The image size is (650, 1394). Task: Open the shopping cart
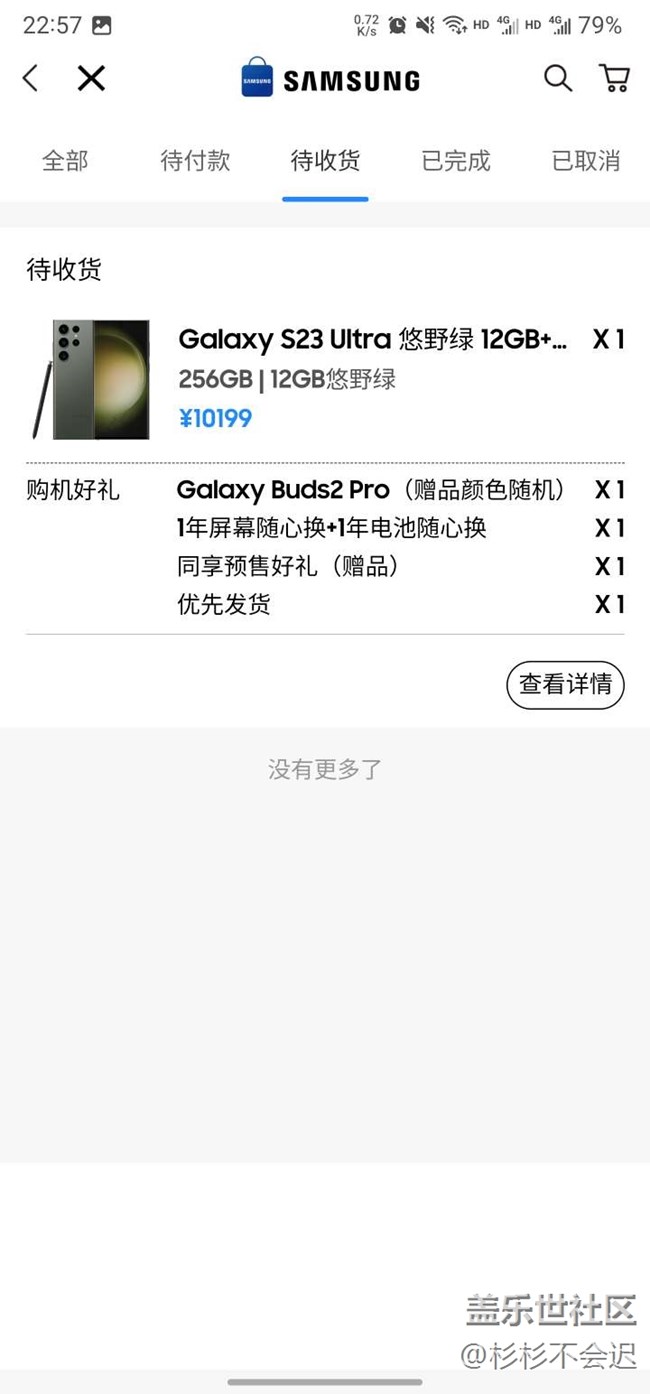click(614, 78)
